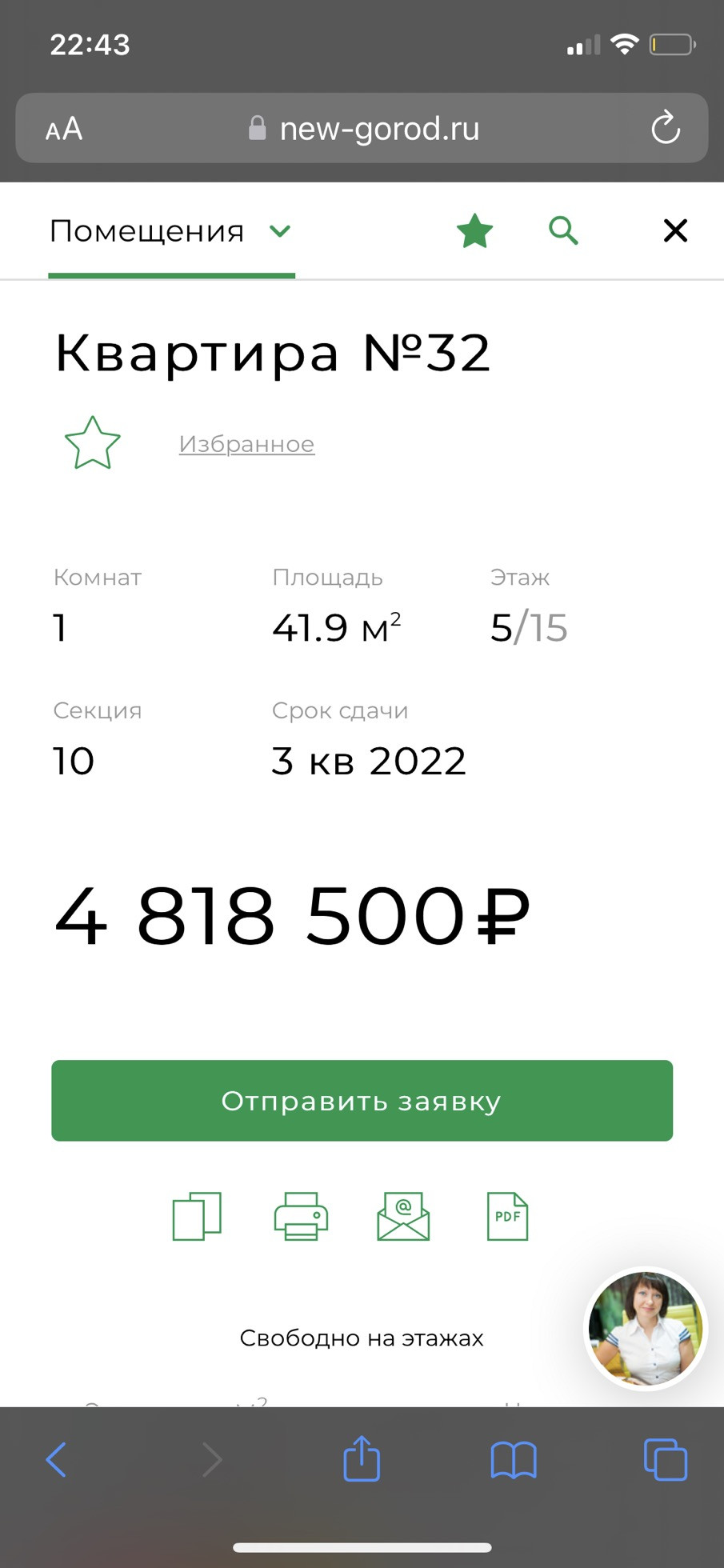The width and height of the screenshot is (724, 1568).
Task: Show all open Safari tabs
Action: pos(666,1459)
